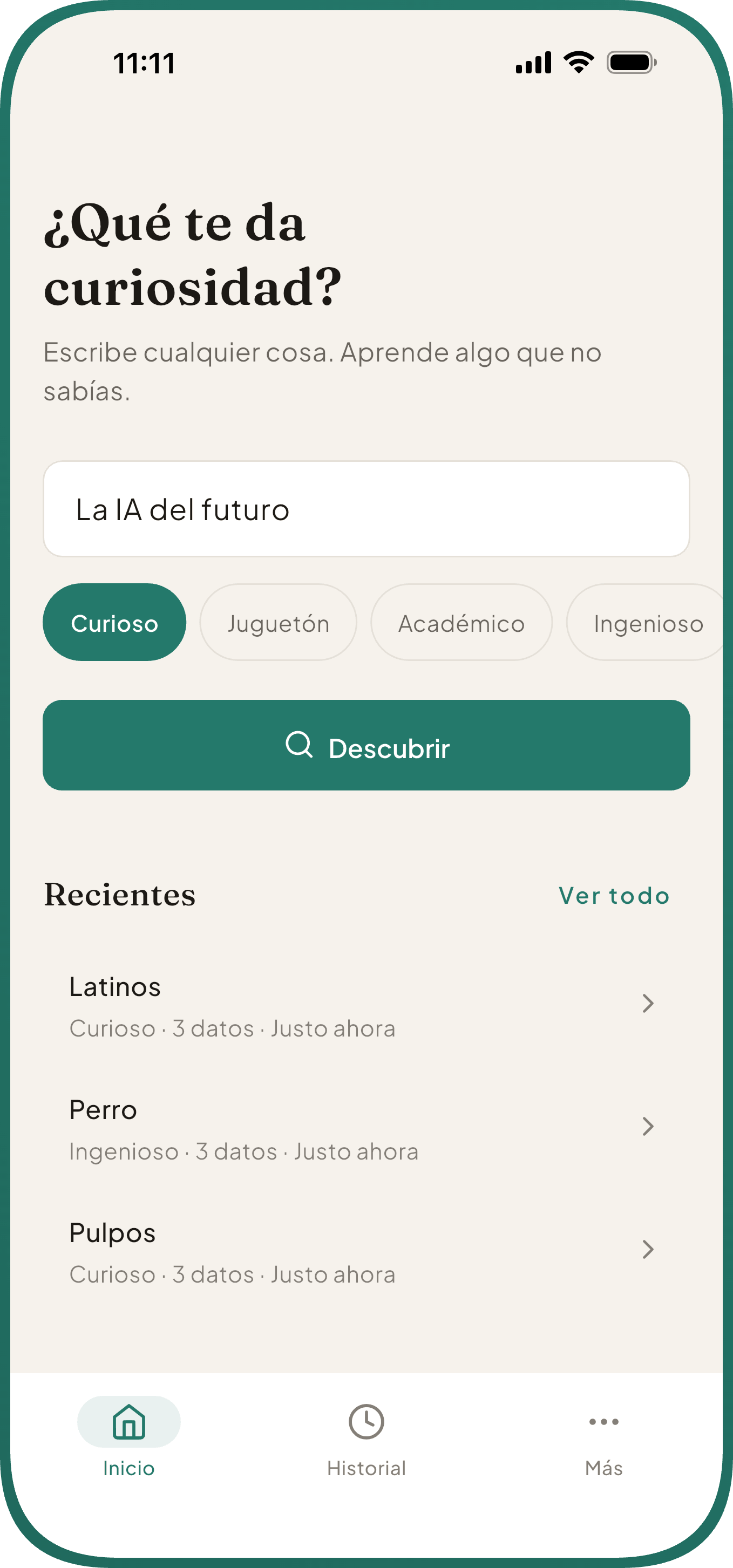Switch tone to Académico
Image resolution: width=733 pixels, height=1568 pixels.
[x=461, y=622]
